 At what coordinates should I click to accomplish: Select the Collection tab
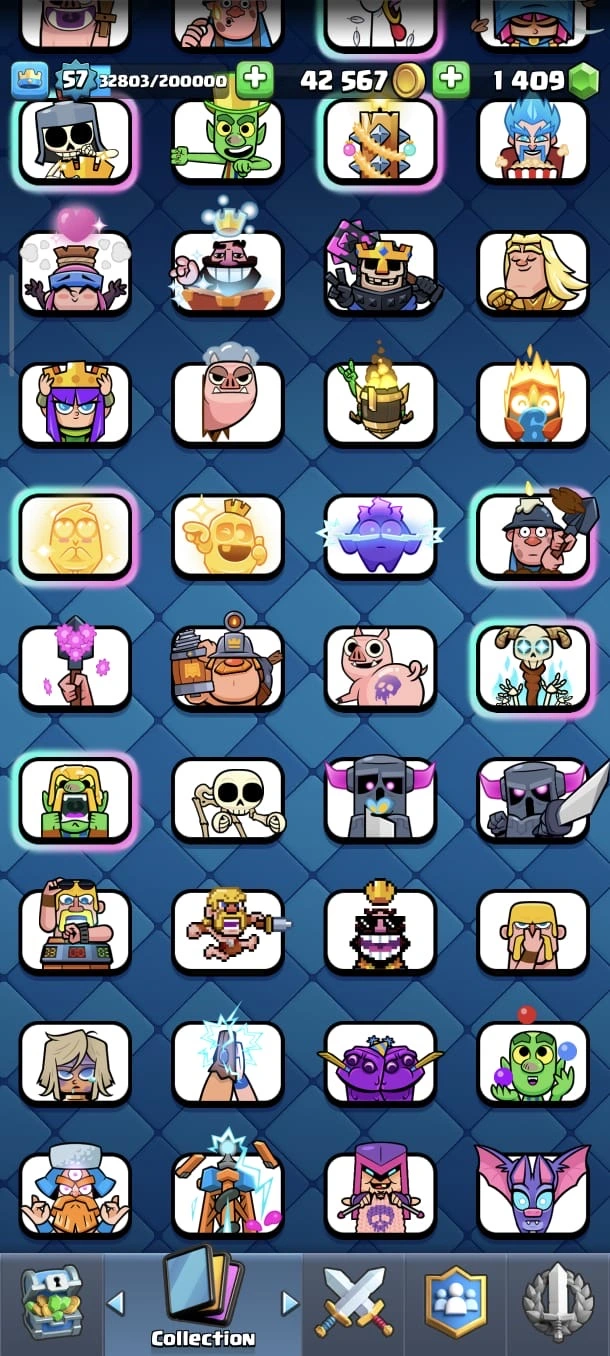(x=203, y=1301)
